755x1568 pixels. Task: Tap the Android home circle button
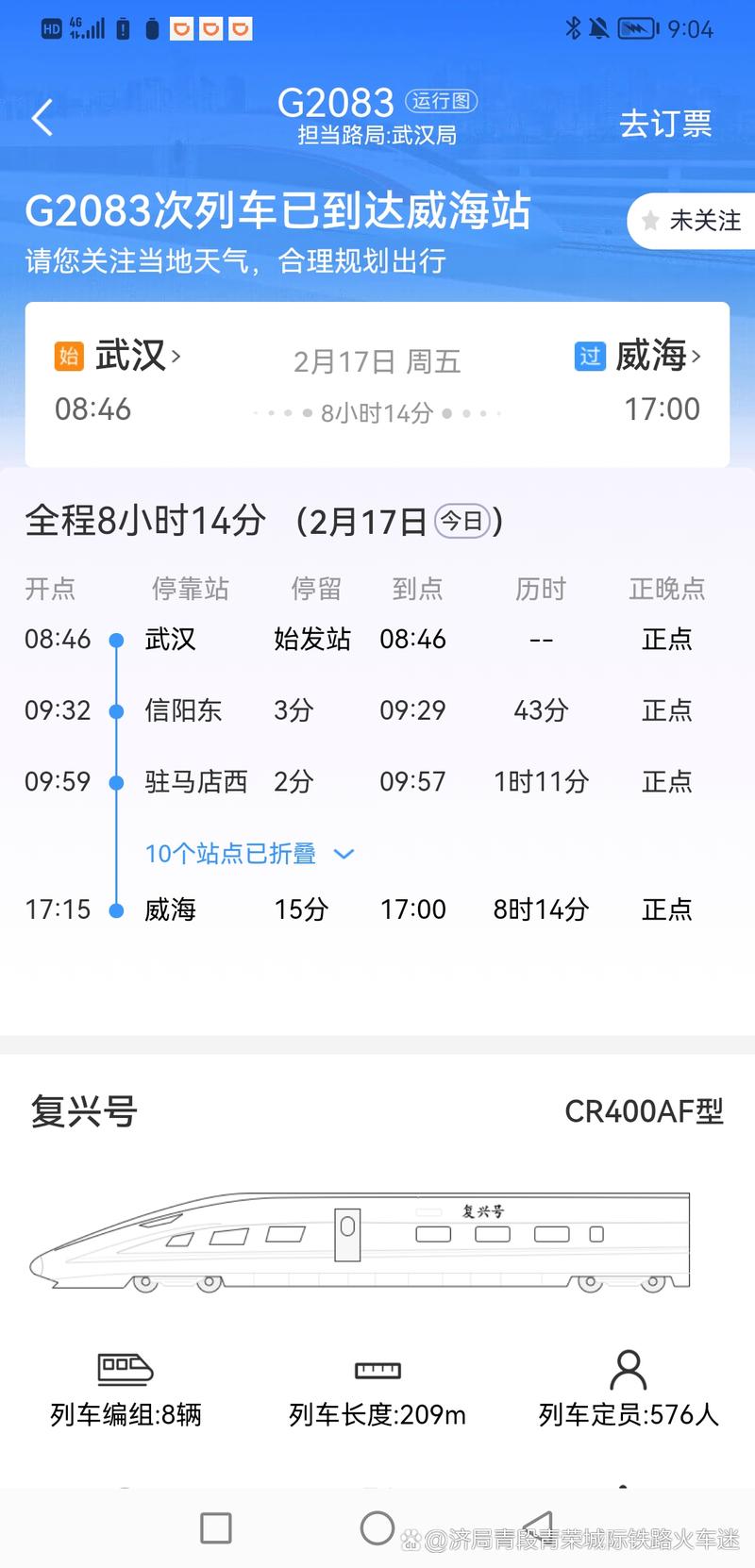[x=377, y=1528]
